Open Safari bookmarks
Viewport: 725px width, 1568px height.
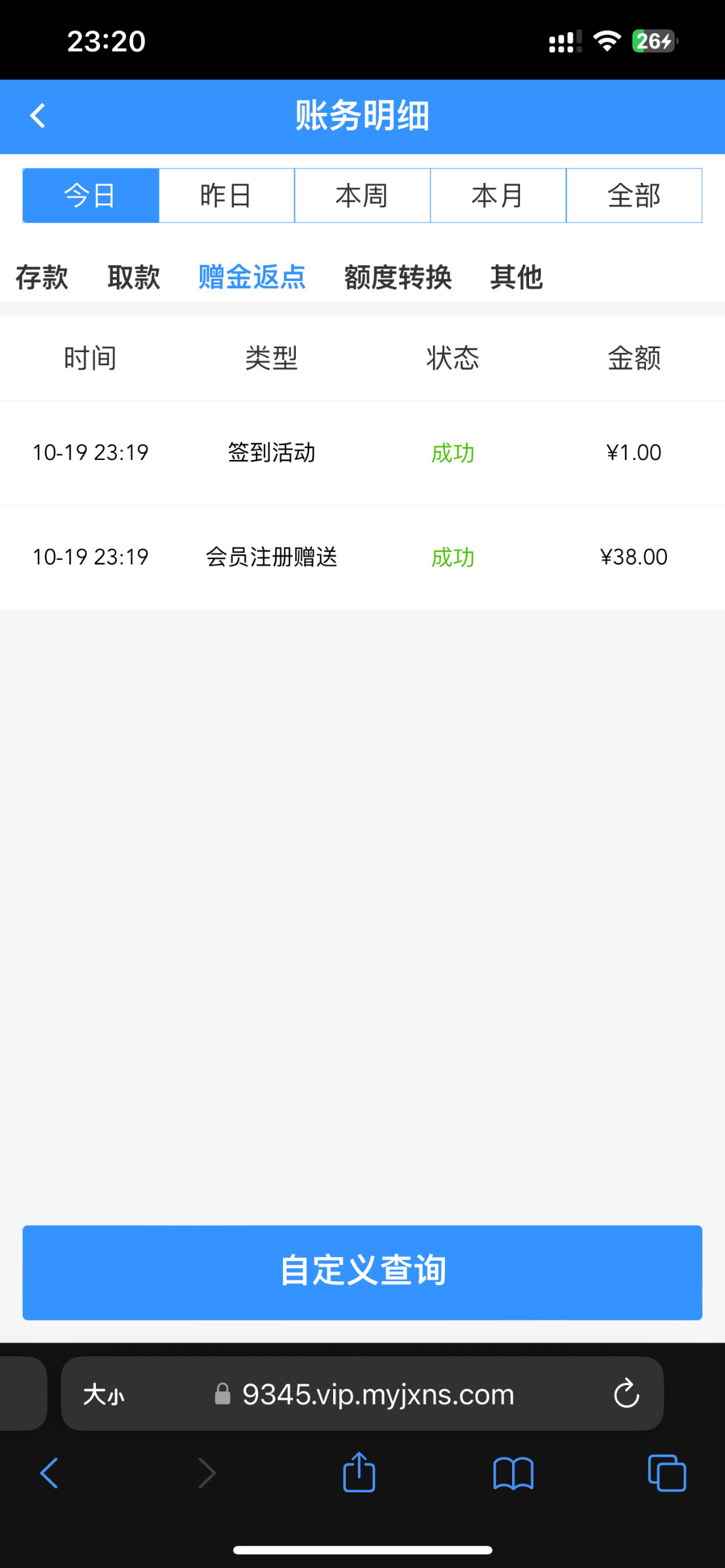pos(513,1474)
